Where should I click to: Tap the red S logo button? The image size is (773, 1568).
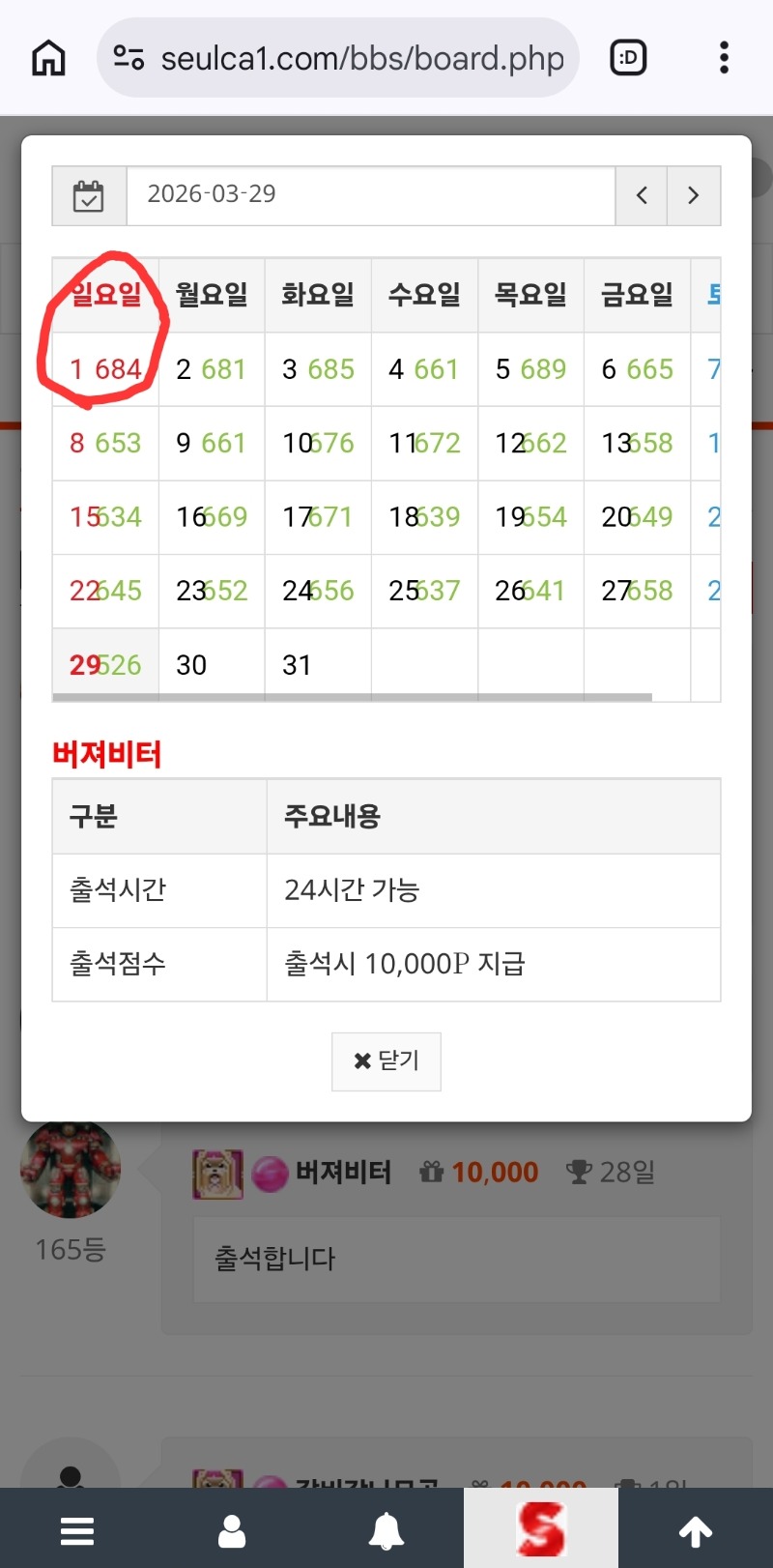pyautogui.click(x=541, y=1529)
